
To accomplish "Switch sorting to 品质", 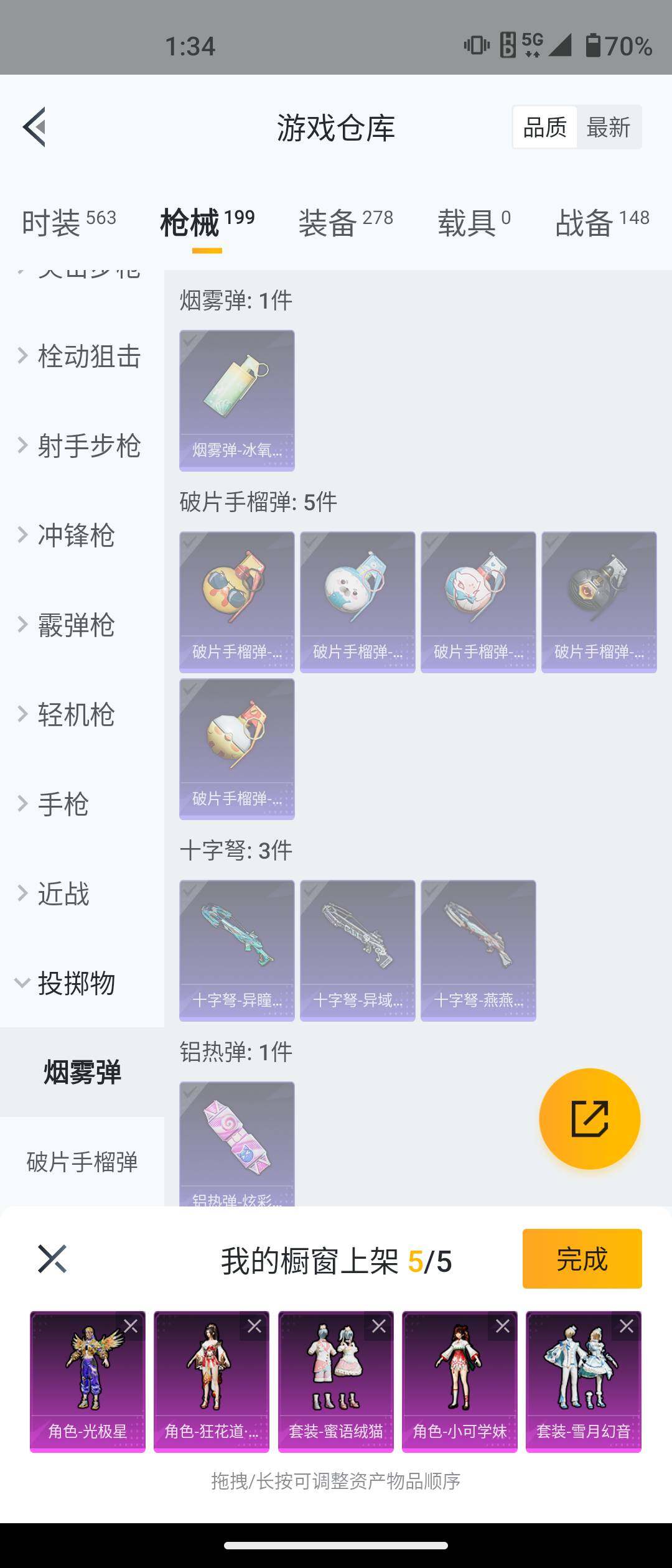I will tap(545, 126).
